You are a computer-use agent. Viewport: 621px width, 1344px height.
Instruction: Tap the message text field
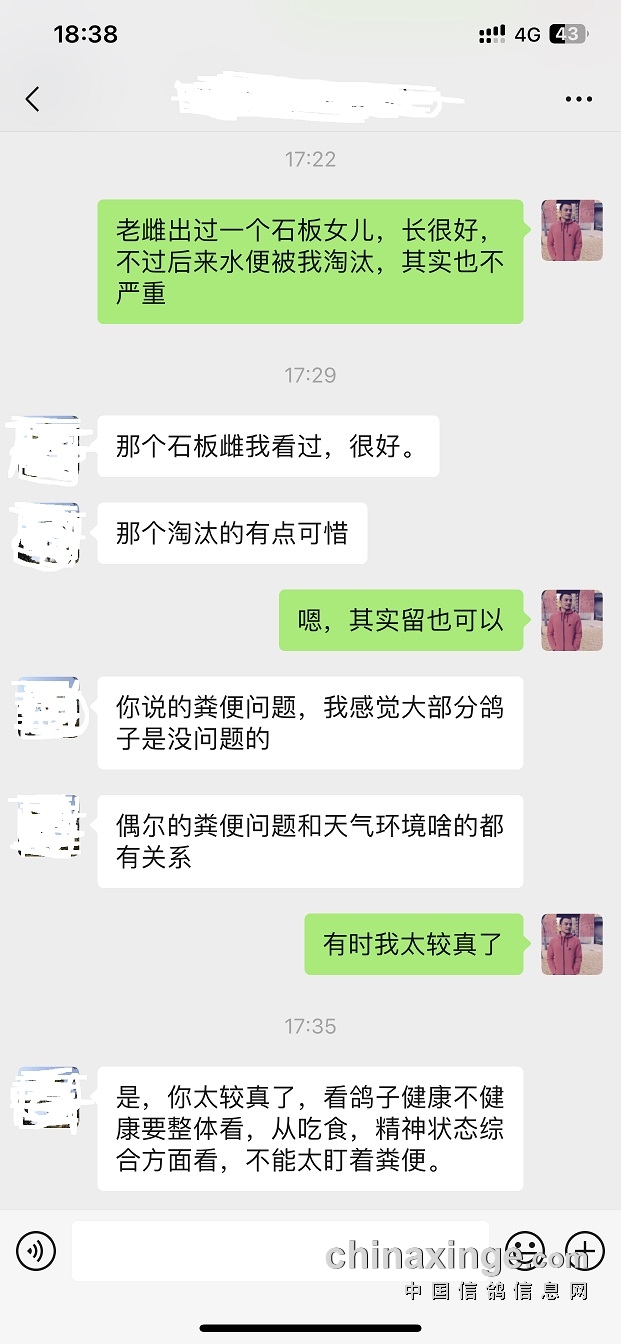click(x=280, y=1250)
